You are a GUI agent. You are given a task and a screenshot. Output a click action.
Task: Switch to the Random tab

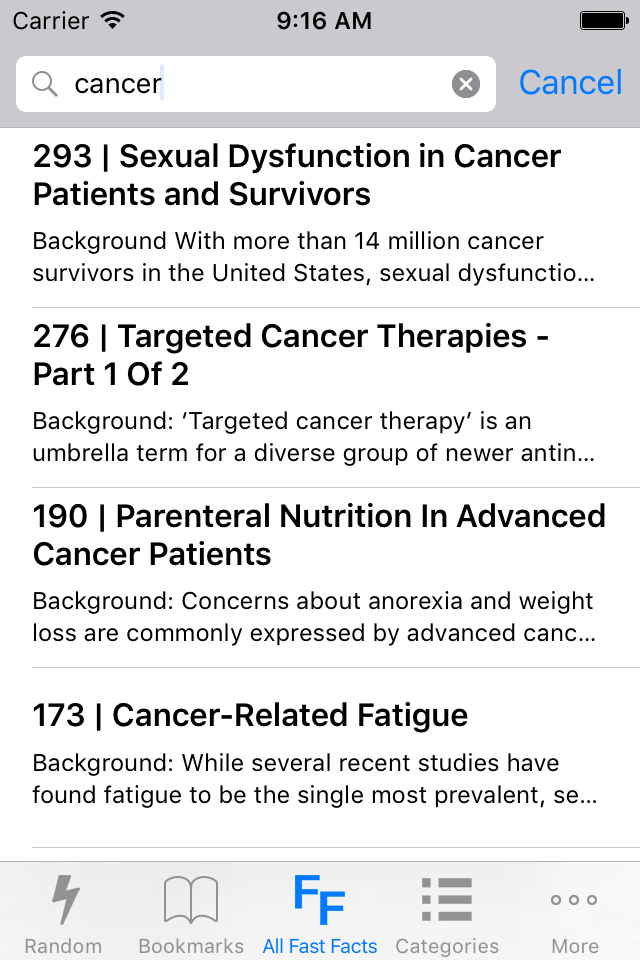tap(64, 914)
